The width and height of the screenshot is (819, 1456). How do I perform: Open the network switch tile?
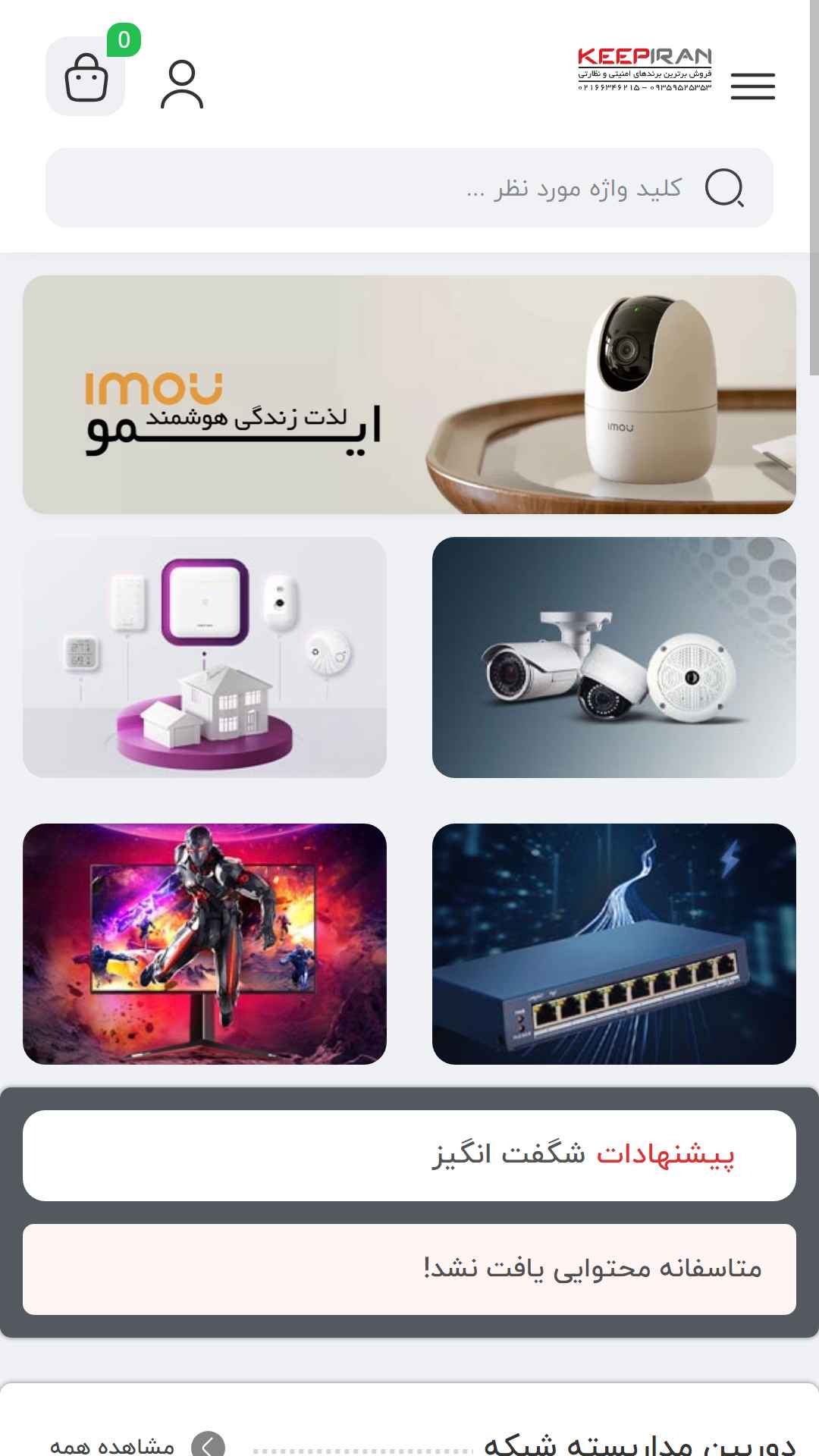(614, 944)
